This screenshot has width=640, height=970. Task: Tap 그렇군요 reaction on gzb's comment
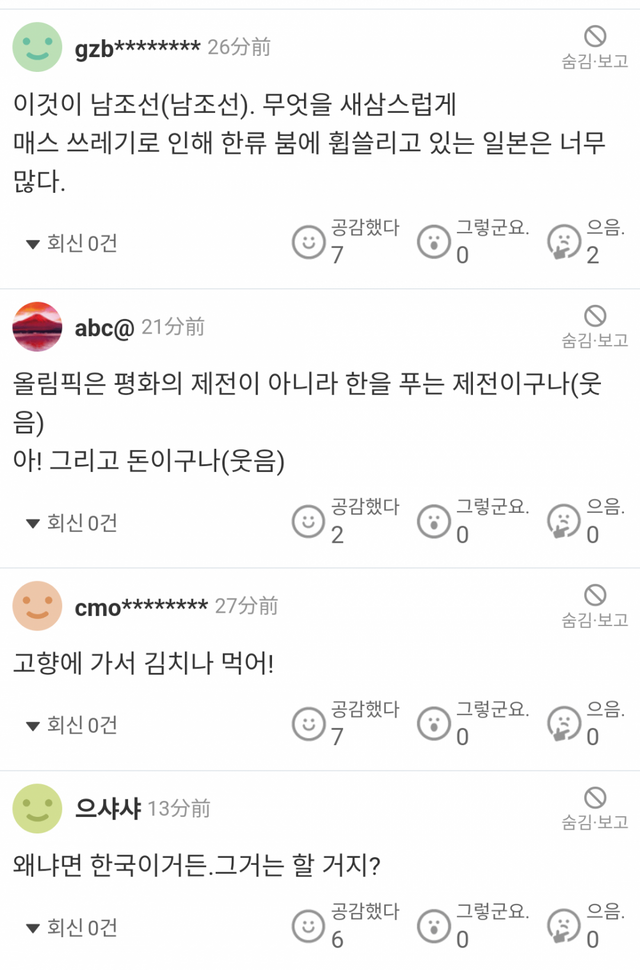coord(433,242)
